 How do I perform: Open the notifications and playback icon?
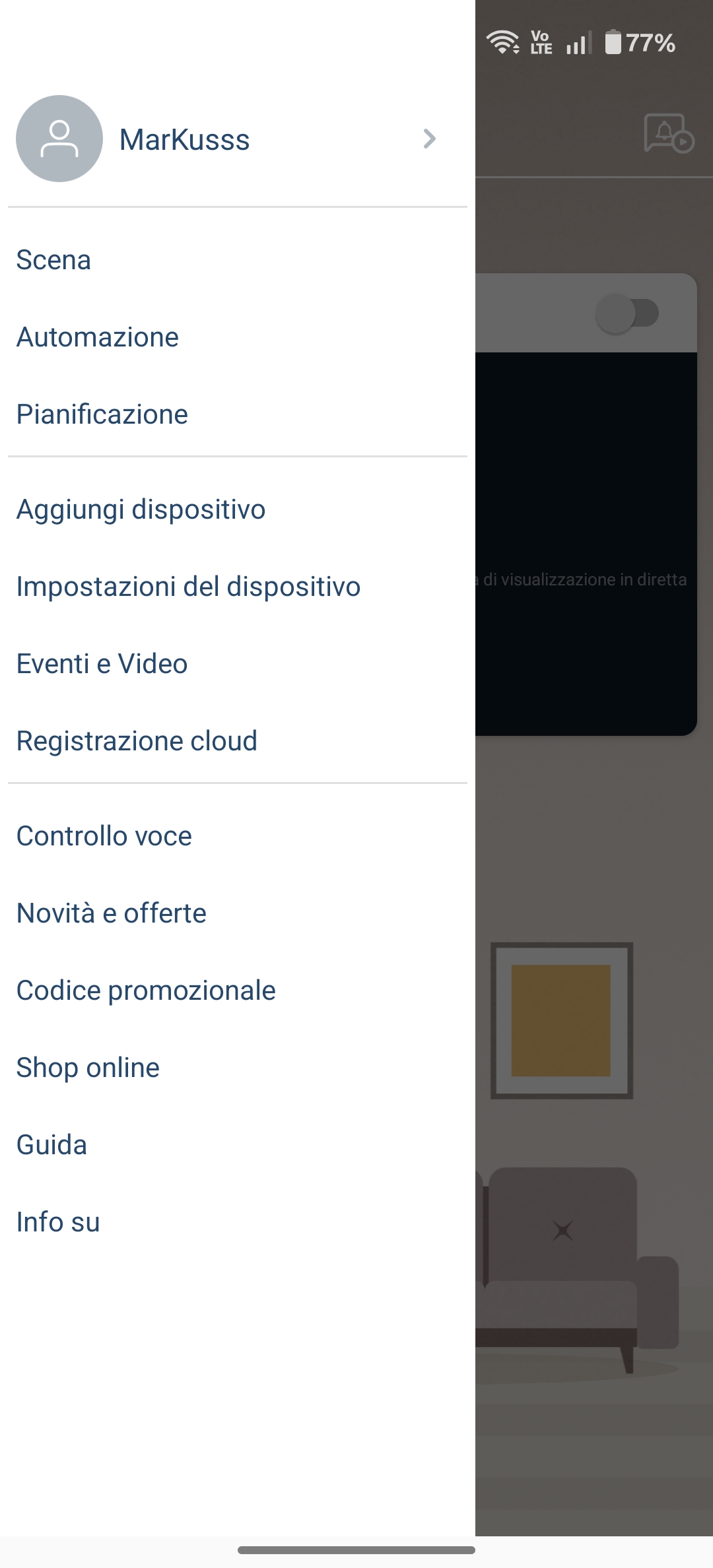[668, 134]
